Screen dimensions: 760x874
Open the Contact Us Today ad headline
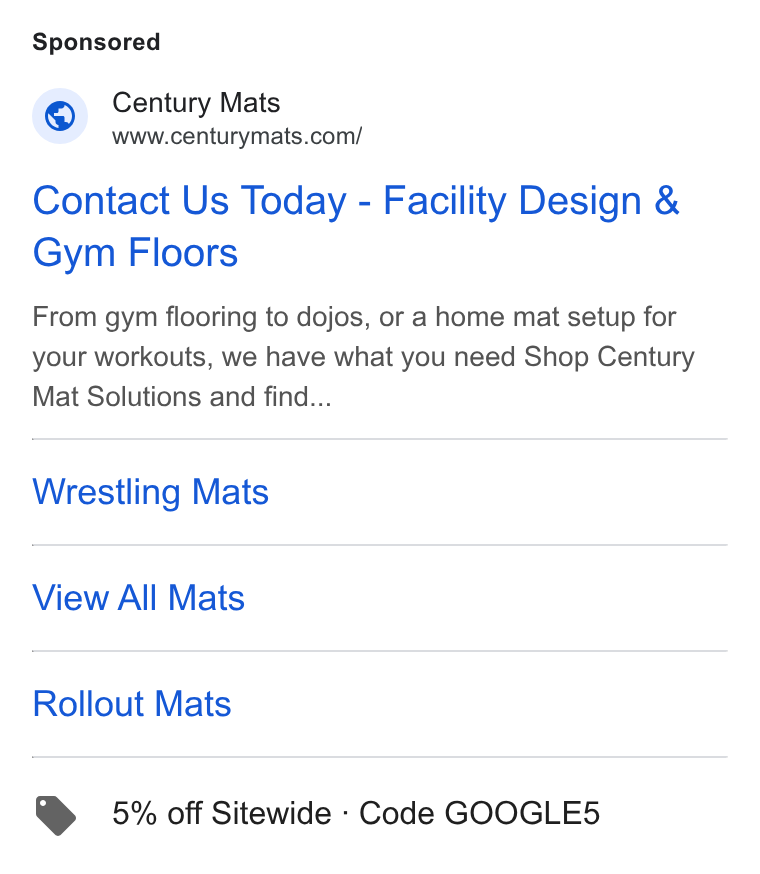pos(356,226)
